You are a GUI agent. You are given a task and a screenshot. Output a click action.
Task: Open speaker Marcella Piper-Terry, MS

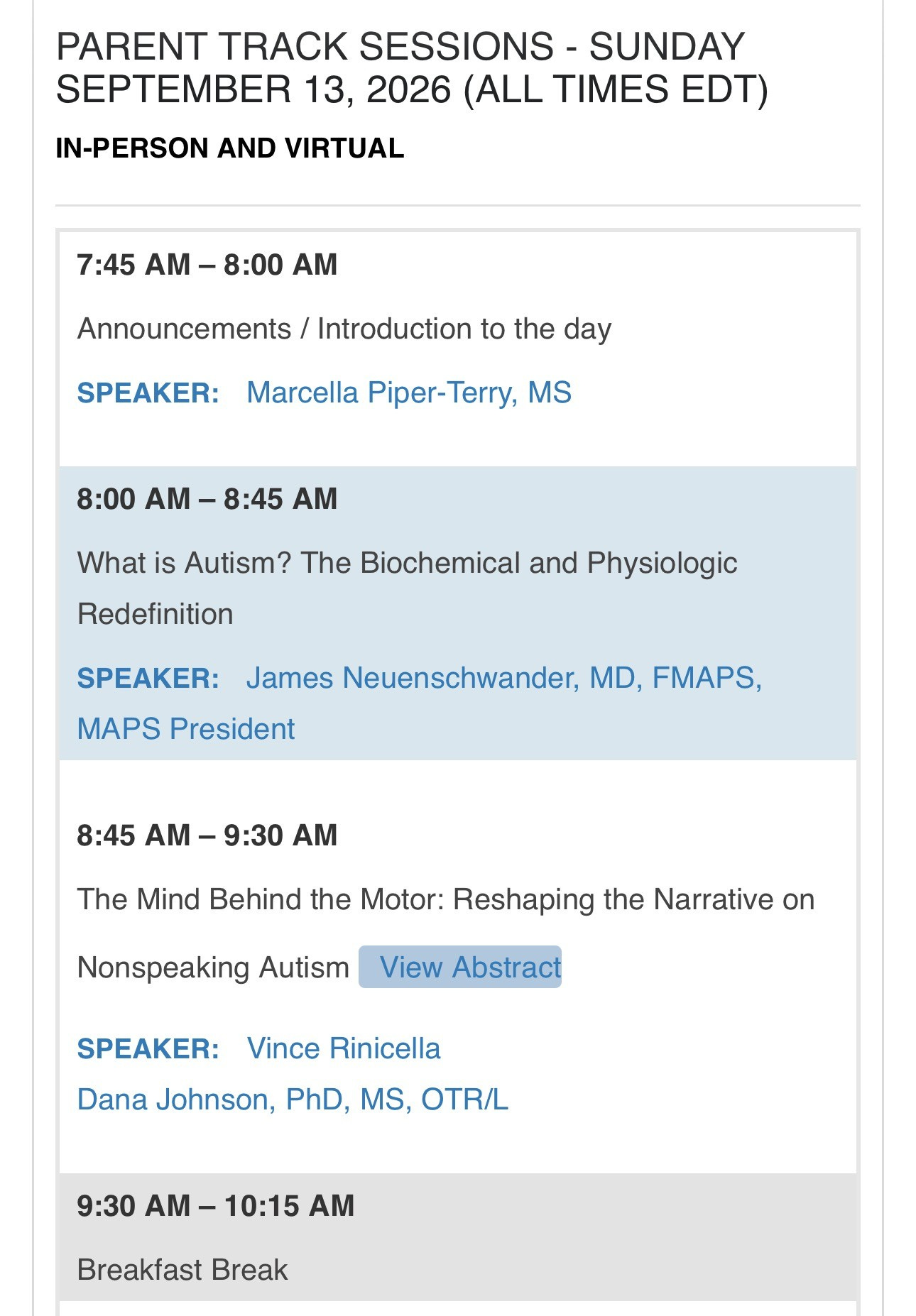tap(408, 393)
